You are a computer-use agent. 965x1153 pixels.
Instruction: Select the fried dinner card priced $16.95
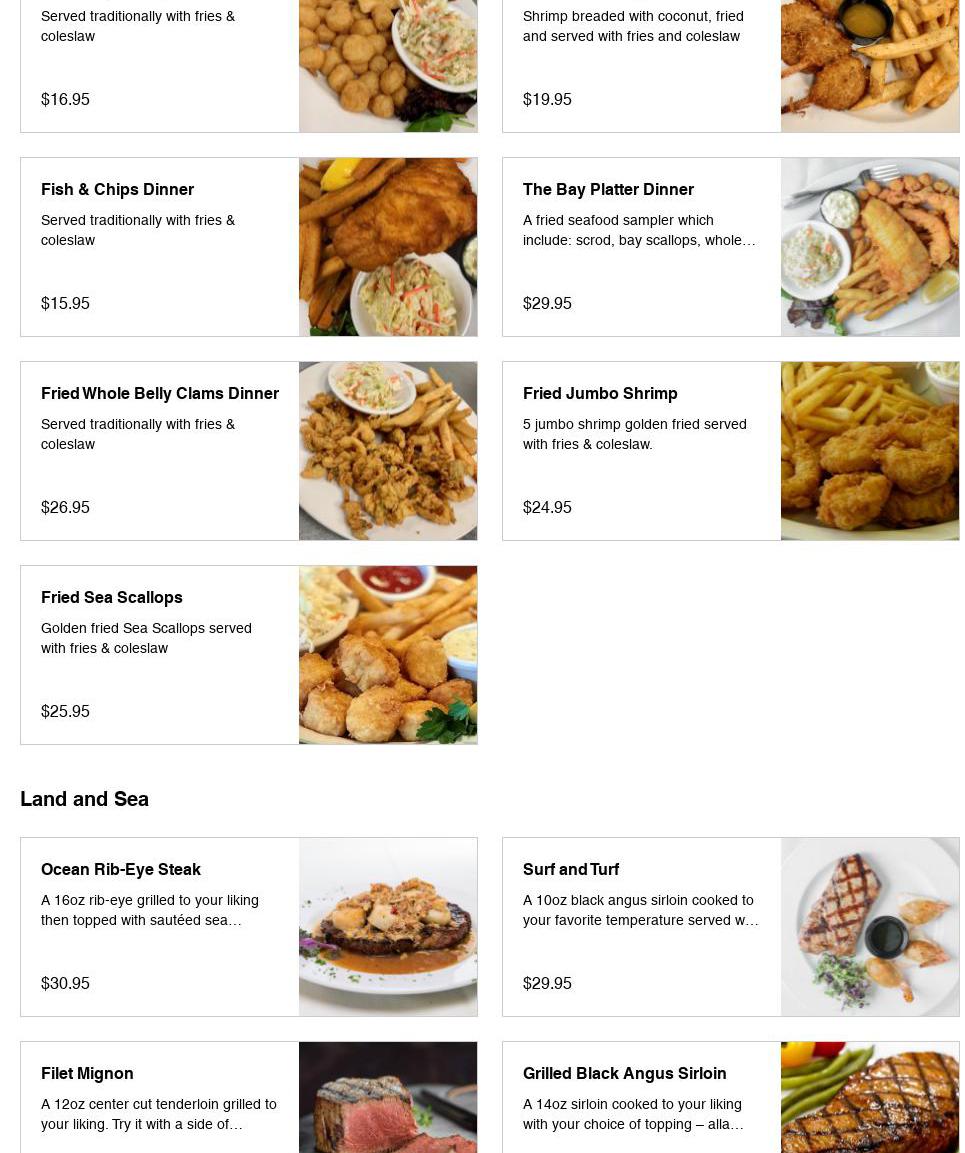point(160,60)
